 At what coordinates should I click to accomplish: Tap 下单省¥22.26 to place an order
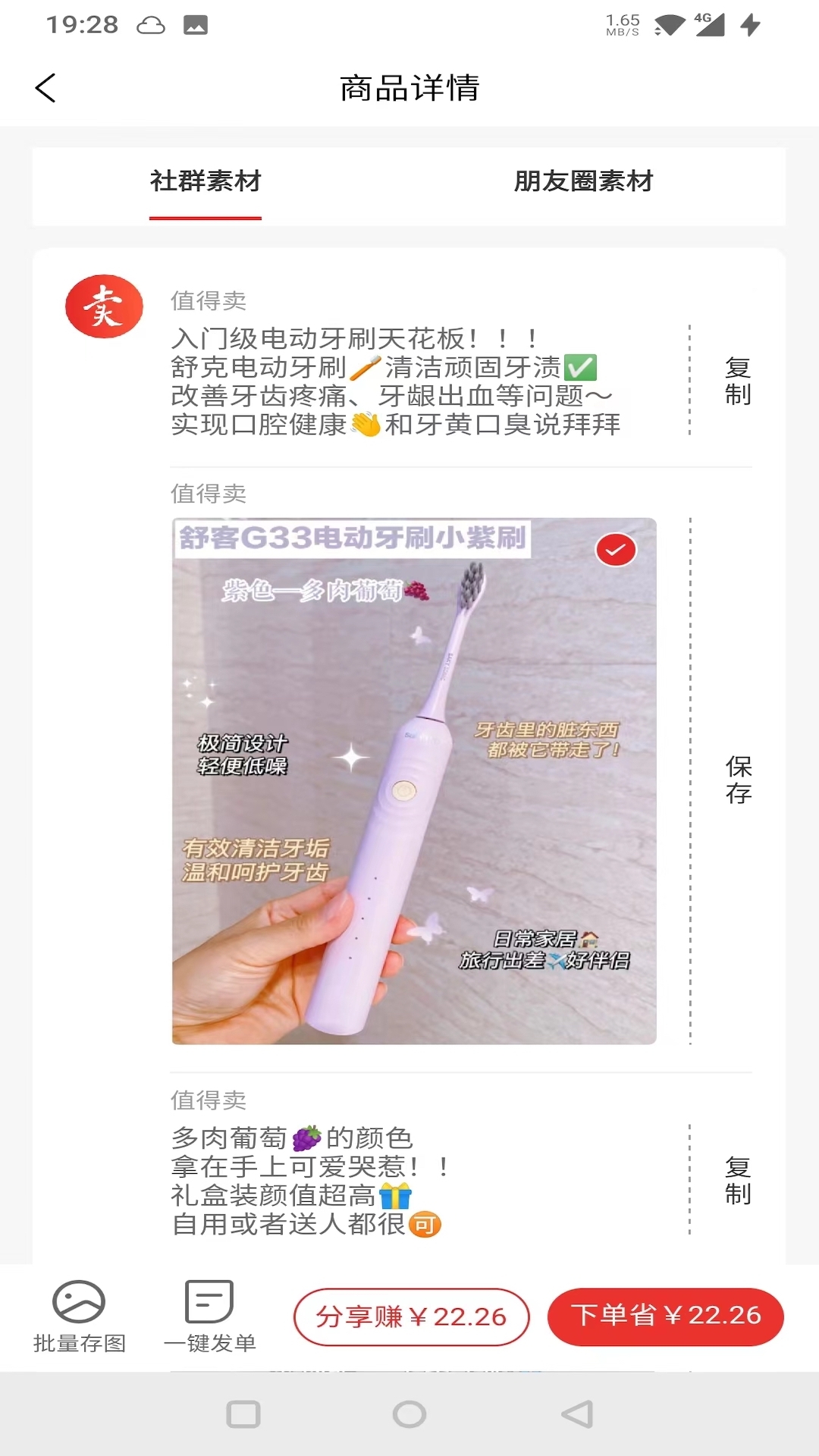pos(665,1317)
